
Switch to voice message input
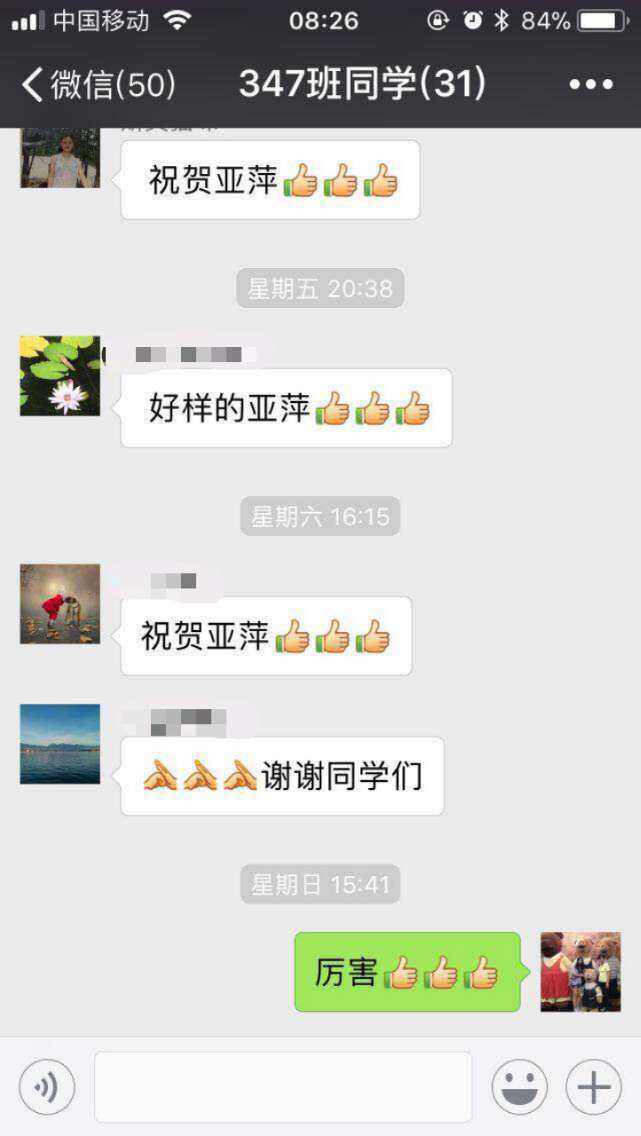[x=46, y=1086]
